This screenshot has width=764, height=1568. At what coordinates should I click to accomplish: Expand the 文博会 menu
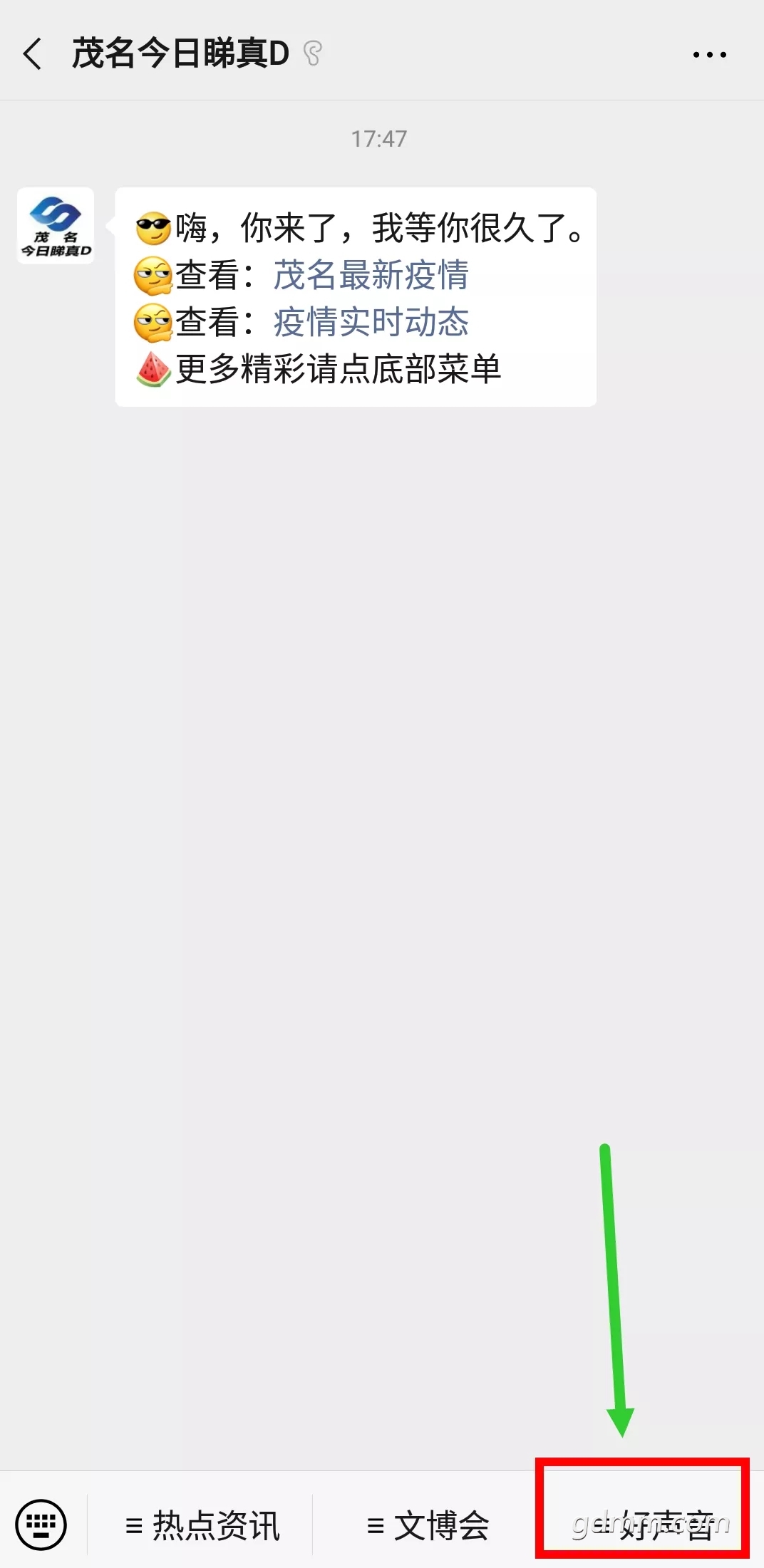tap(428, 1525)
